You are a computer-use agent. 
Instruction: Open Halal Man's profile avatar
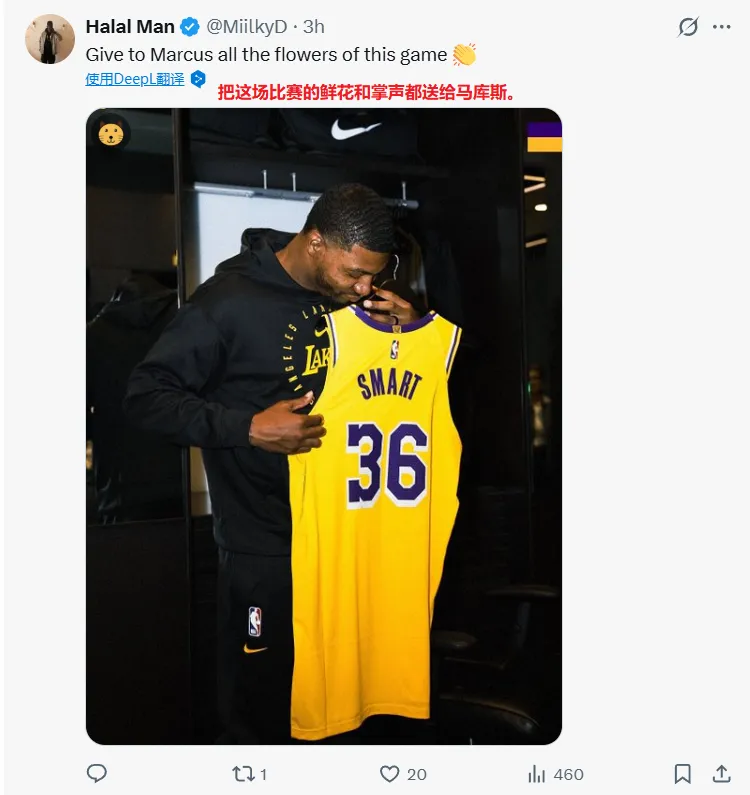[x=50, y=40]
